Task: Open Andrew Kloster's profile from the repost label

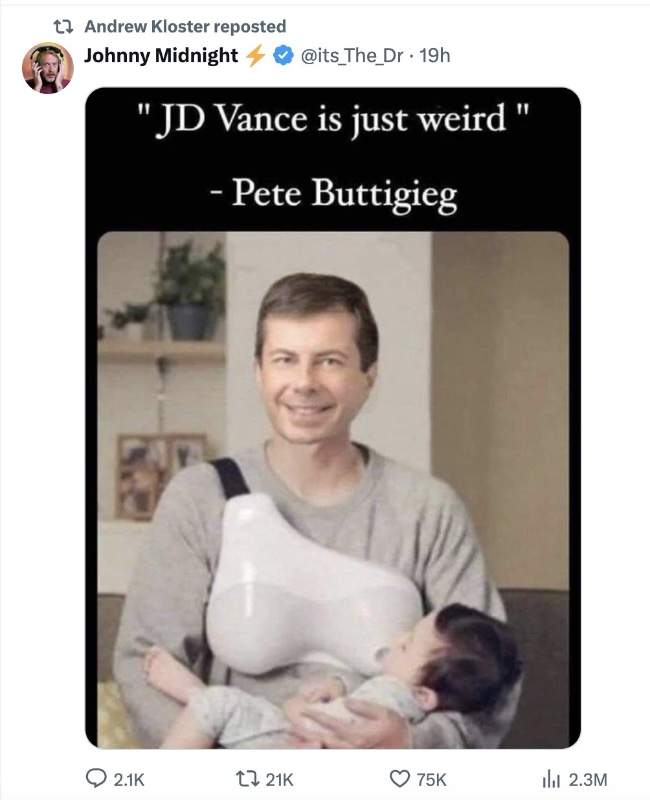Action: (185, 26)
